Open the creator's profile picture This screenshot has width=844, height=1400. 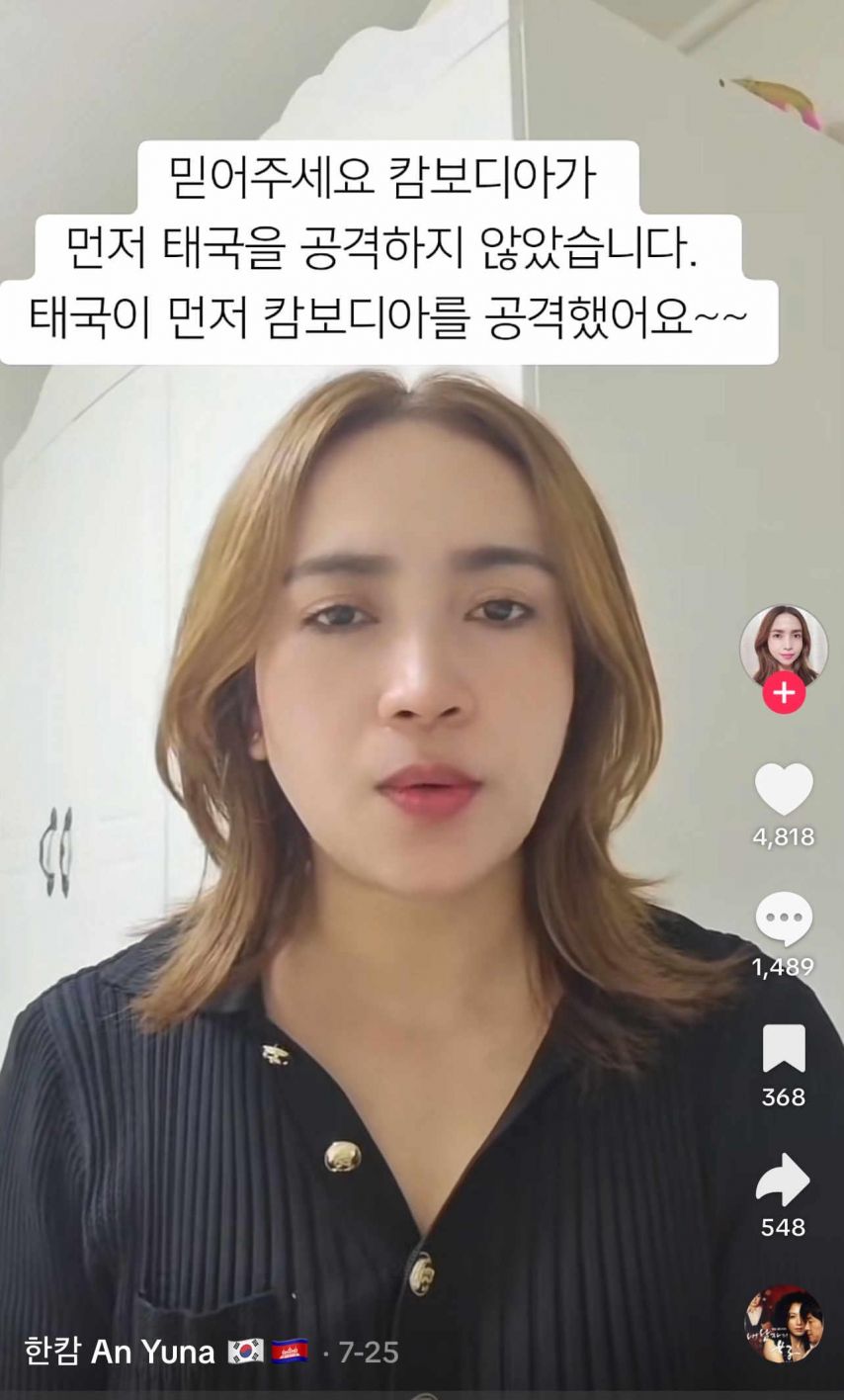(783, 646)
